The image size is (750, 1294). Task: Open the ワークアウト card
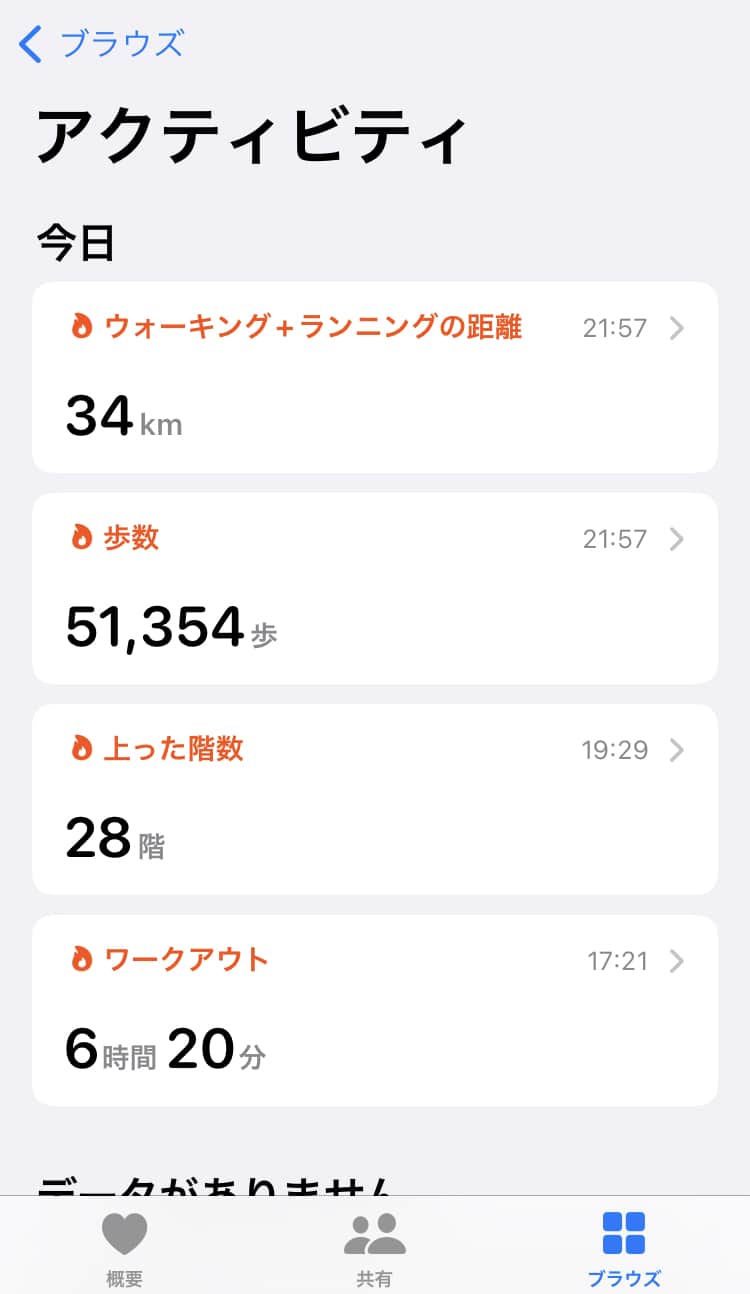click(x=374, y=1010)
